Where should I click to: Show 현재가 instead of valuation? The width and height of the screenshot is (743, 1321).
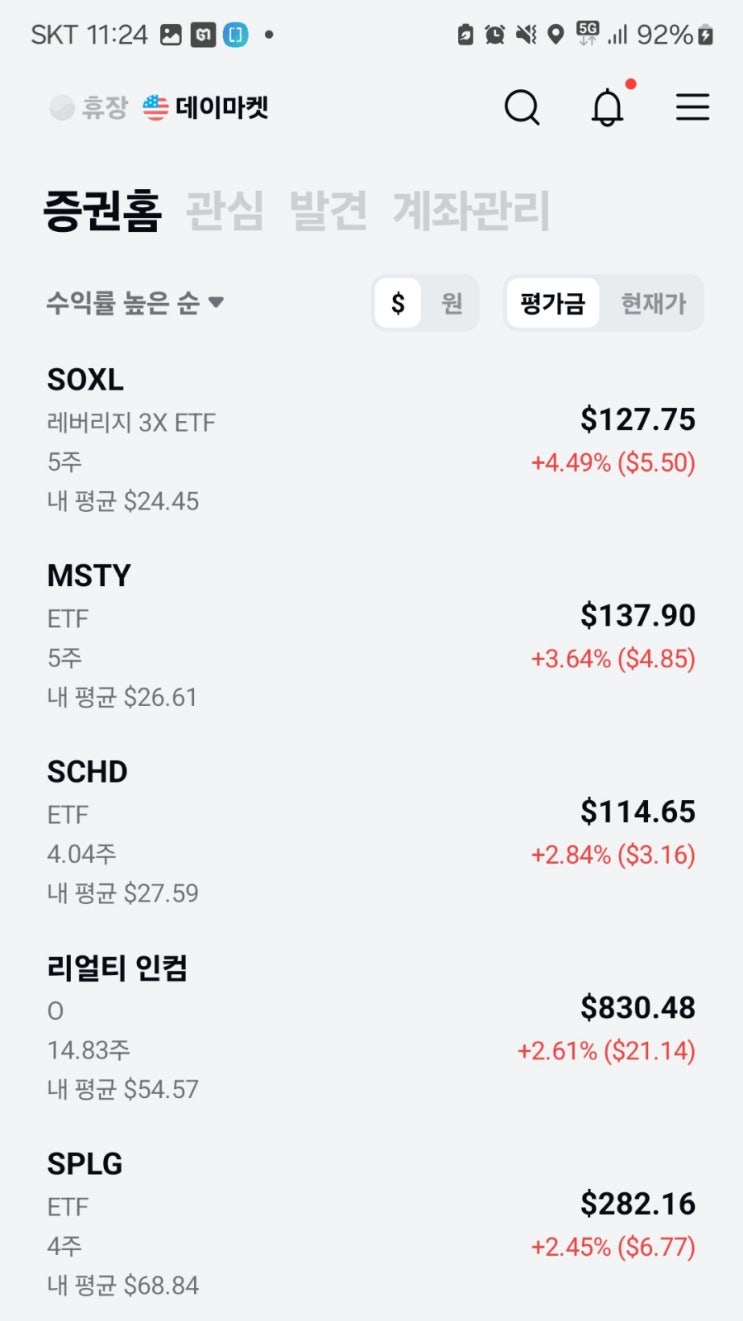point(653,303)
